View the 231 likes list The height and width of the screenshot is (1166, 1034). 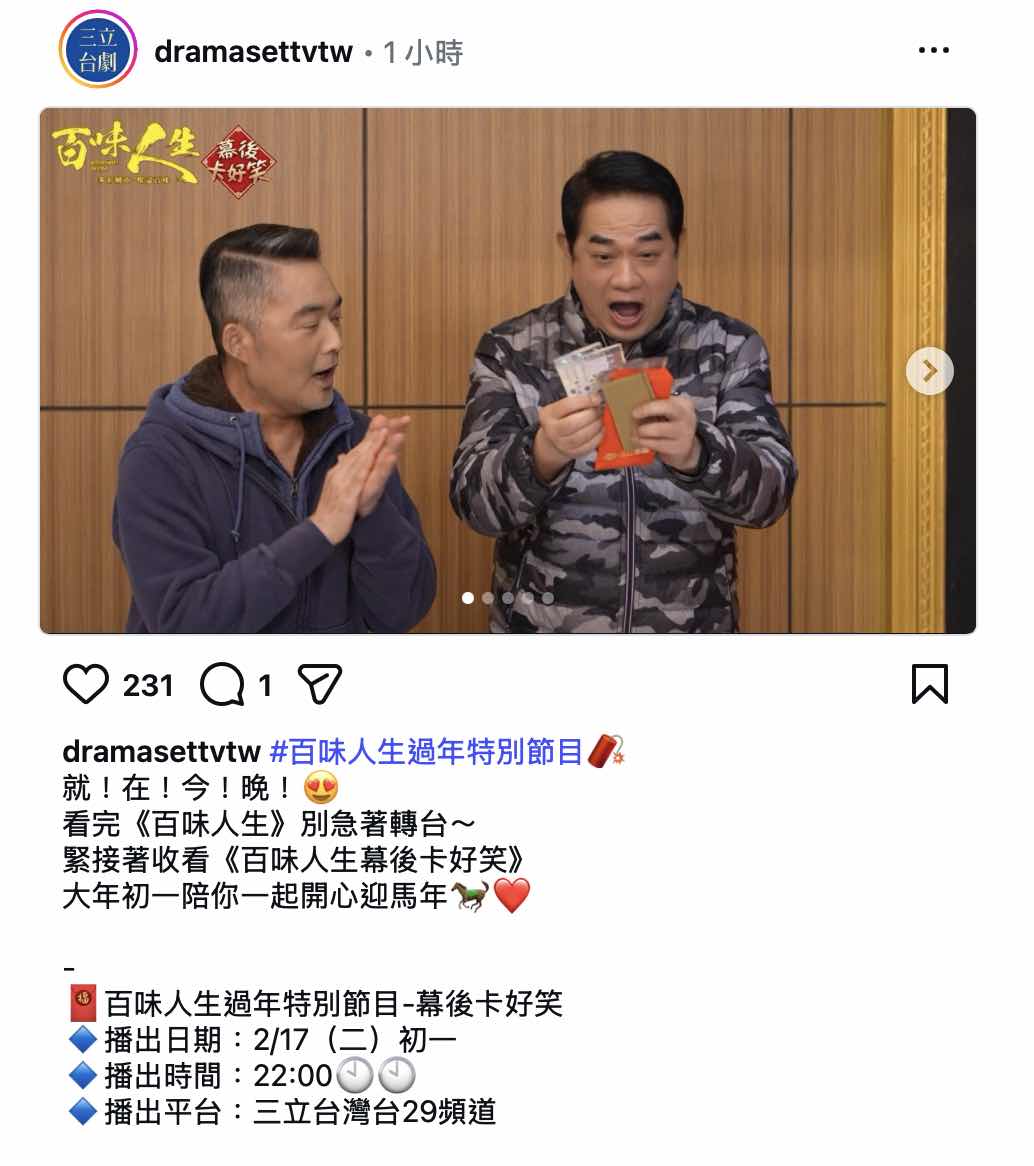(x=148, y=685)
